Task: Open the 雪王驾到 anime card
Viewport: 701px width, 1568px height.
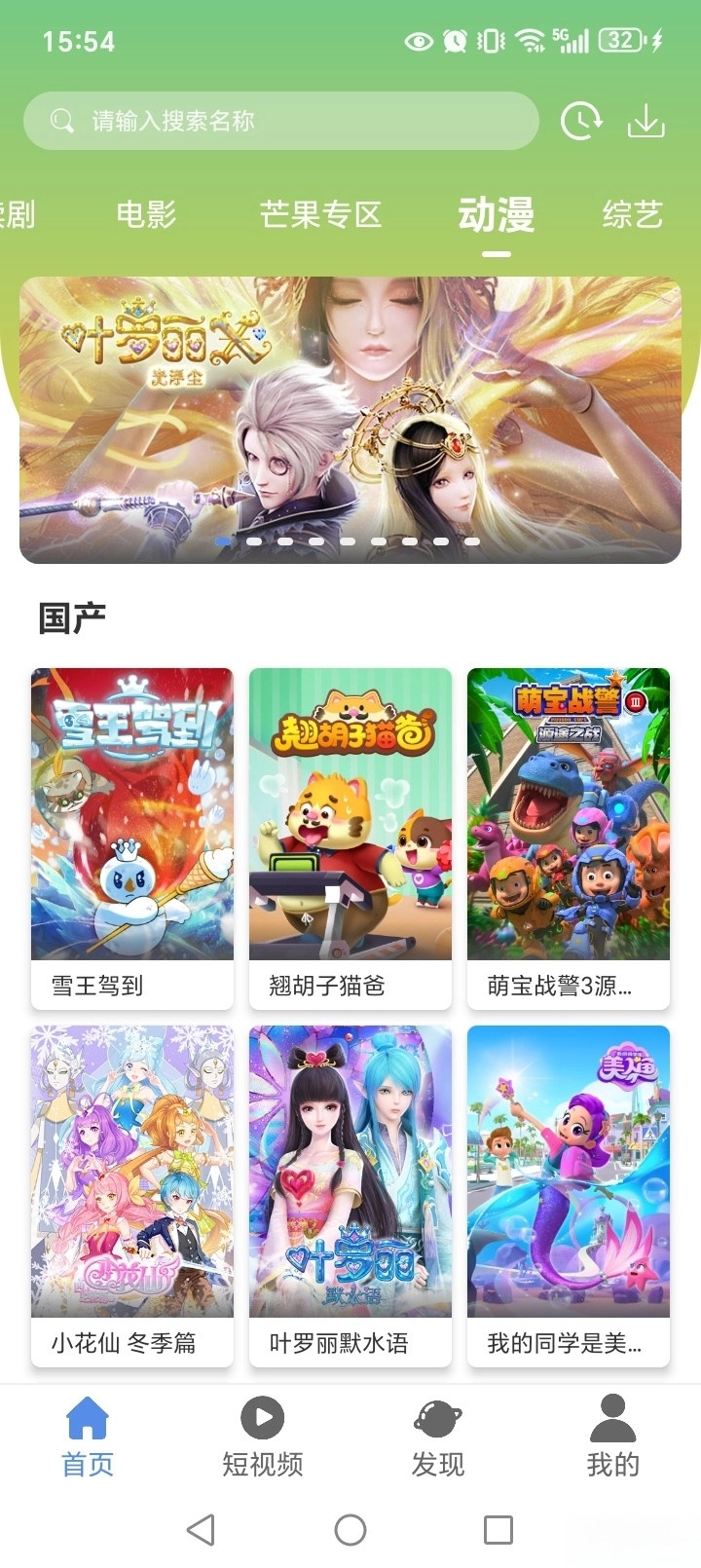Action: pyautogui.click(x=132, y=838)
